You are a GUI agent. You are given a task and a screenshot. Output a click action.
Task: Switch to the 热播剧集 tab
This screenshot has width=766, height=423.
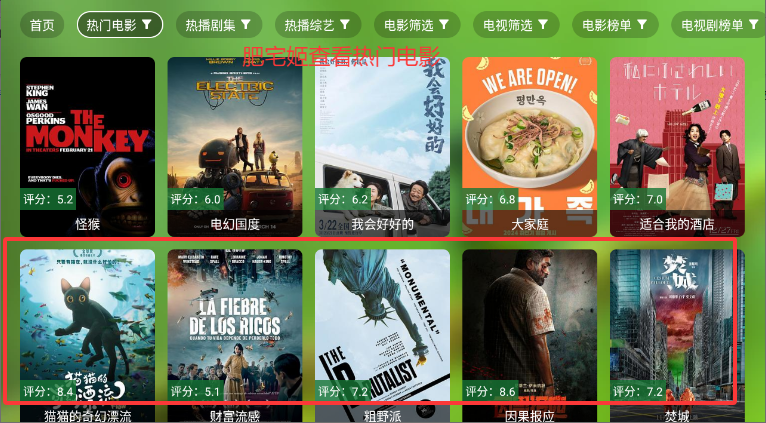pyautogui.click(x=218, y=24)
